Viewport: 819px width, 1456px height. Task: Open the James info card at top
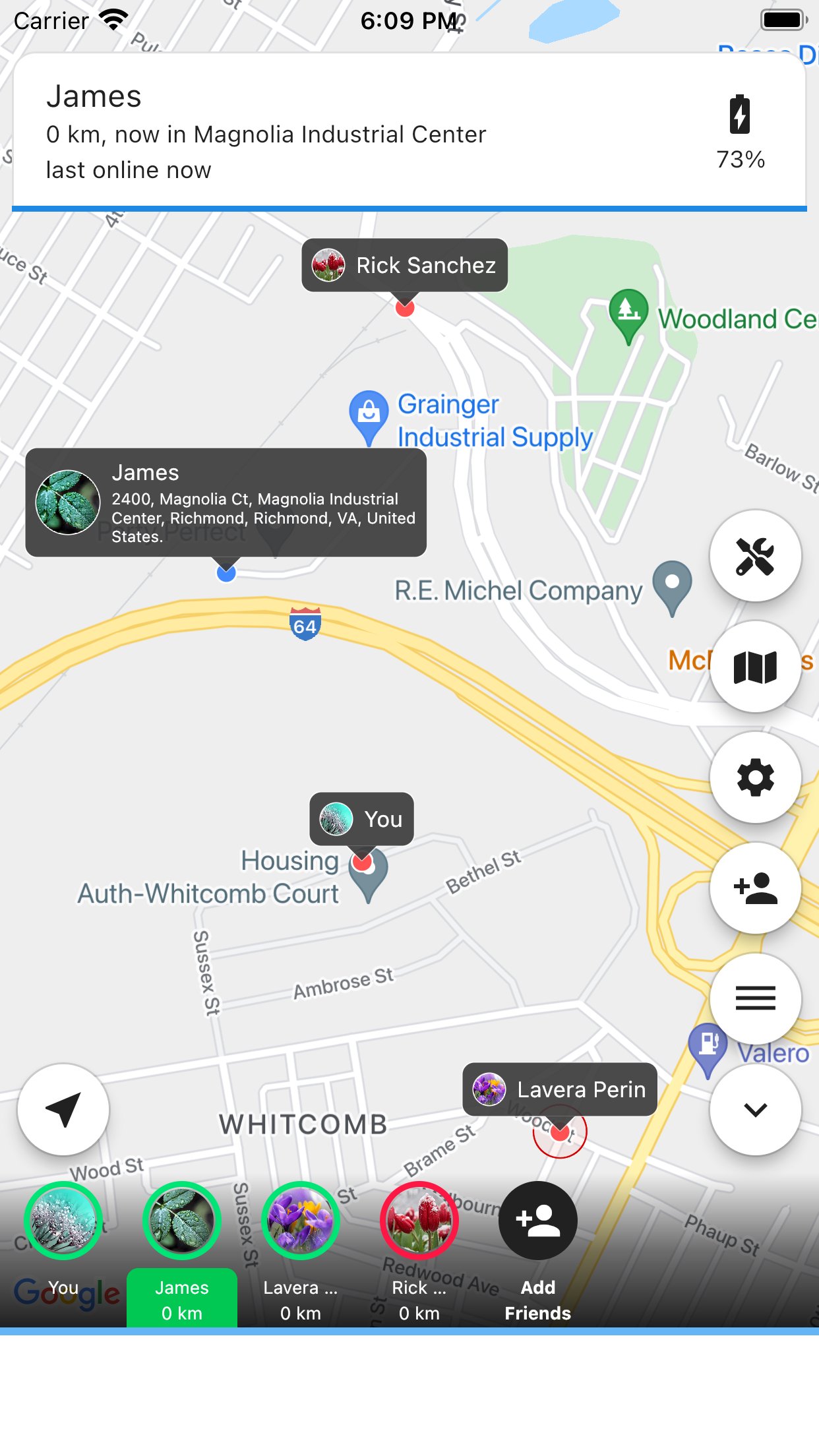point(409,132)
